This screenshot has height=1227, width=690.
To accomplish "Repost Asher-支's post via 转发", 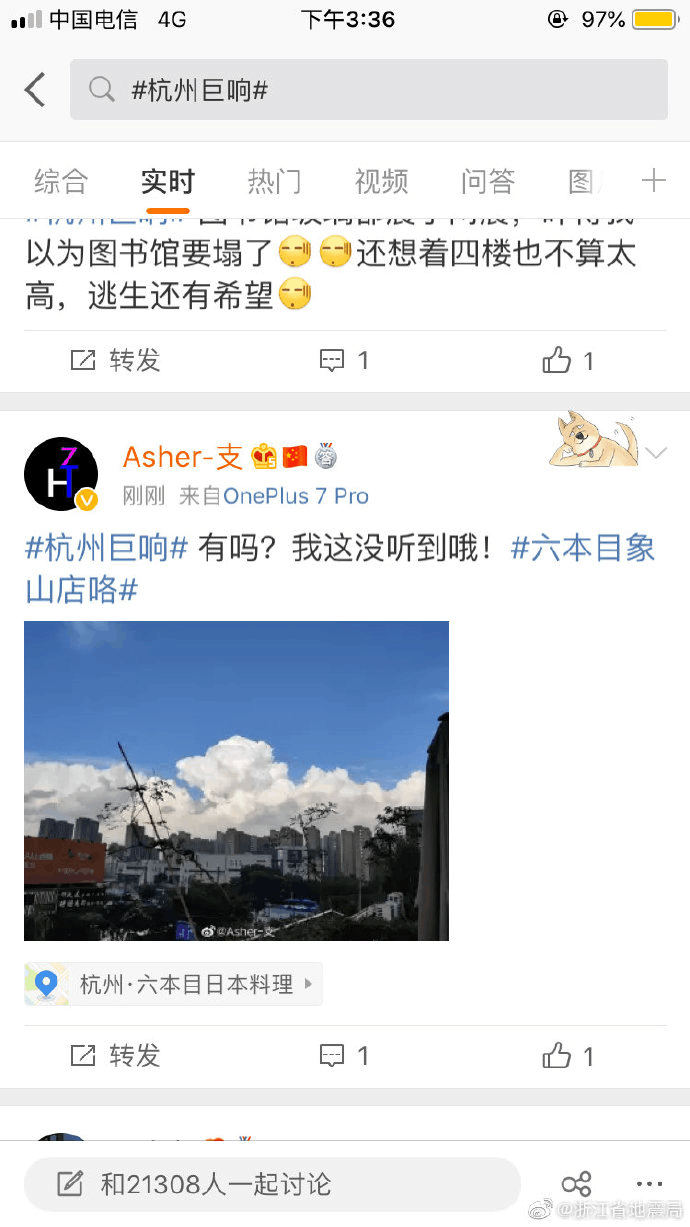I will (116, 1055).
